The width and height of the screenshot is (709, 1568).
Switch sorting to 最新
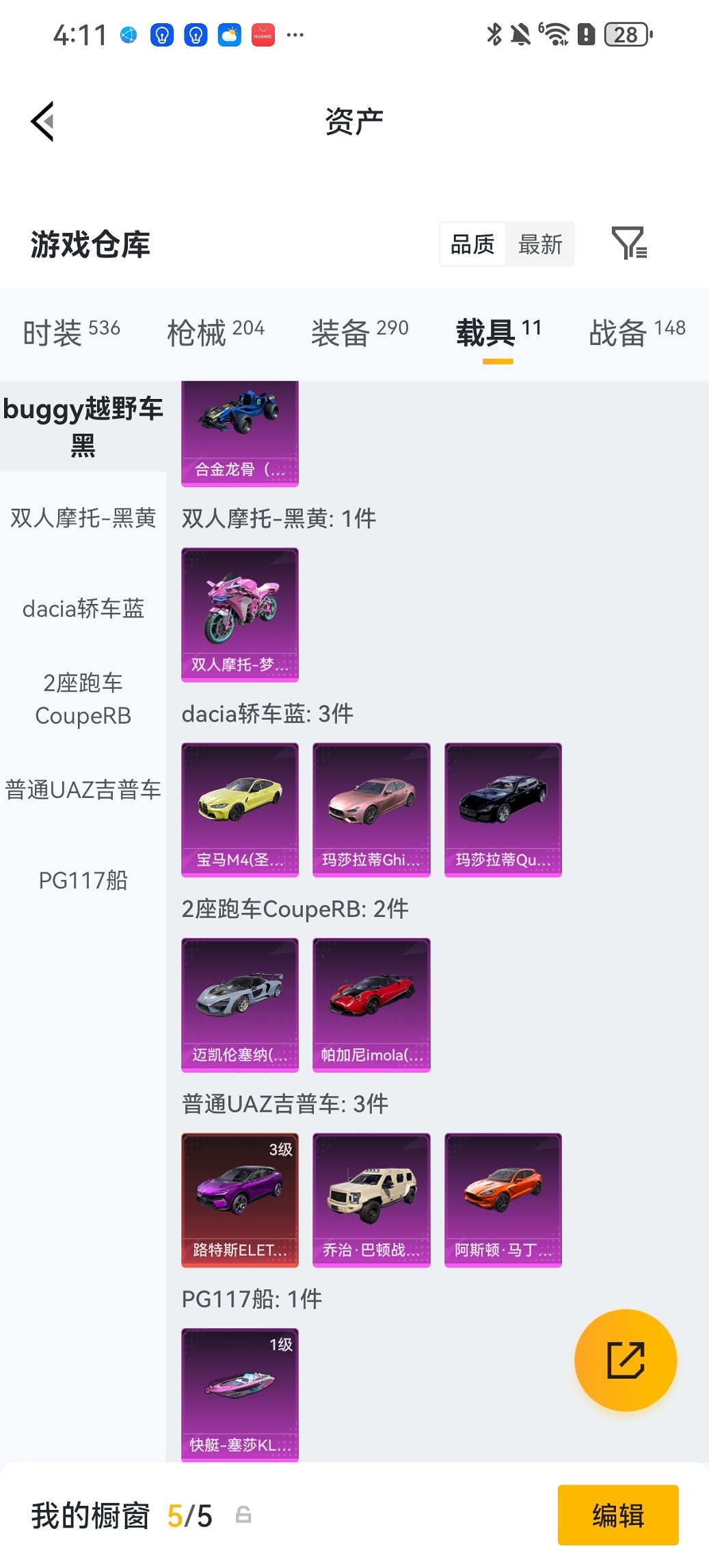540,244
